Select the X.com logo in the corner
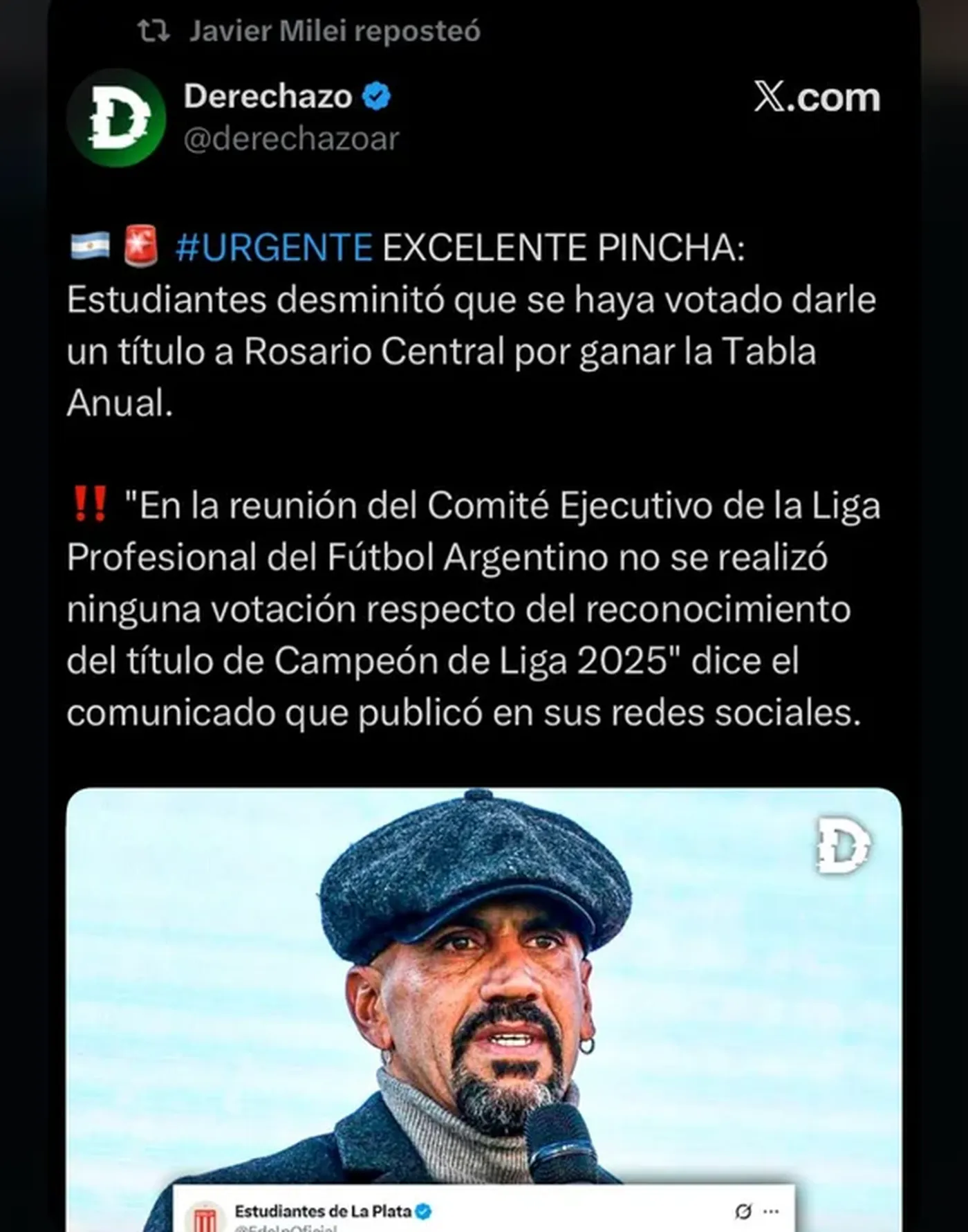 coord(816,98)
